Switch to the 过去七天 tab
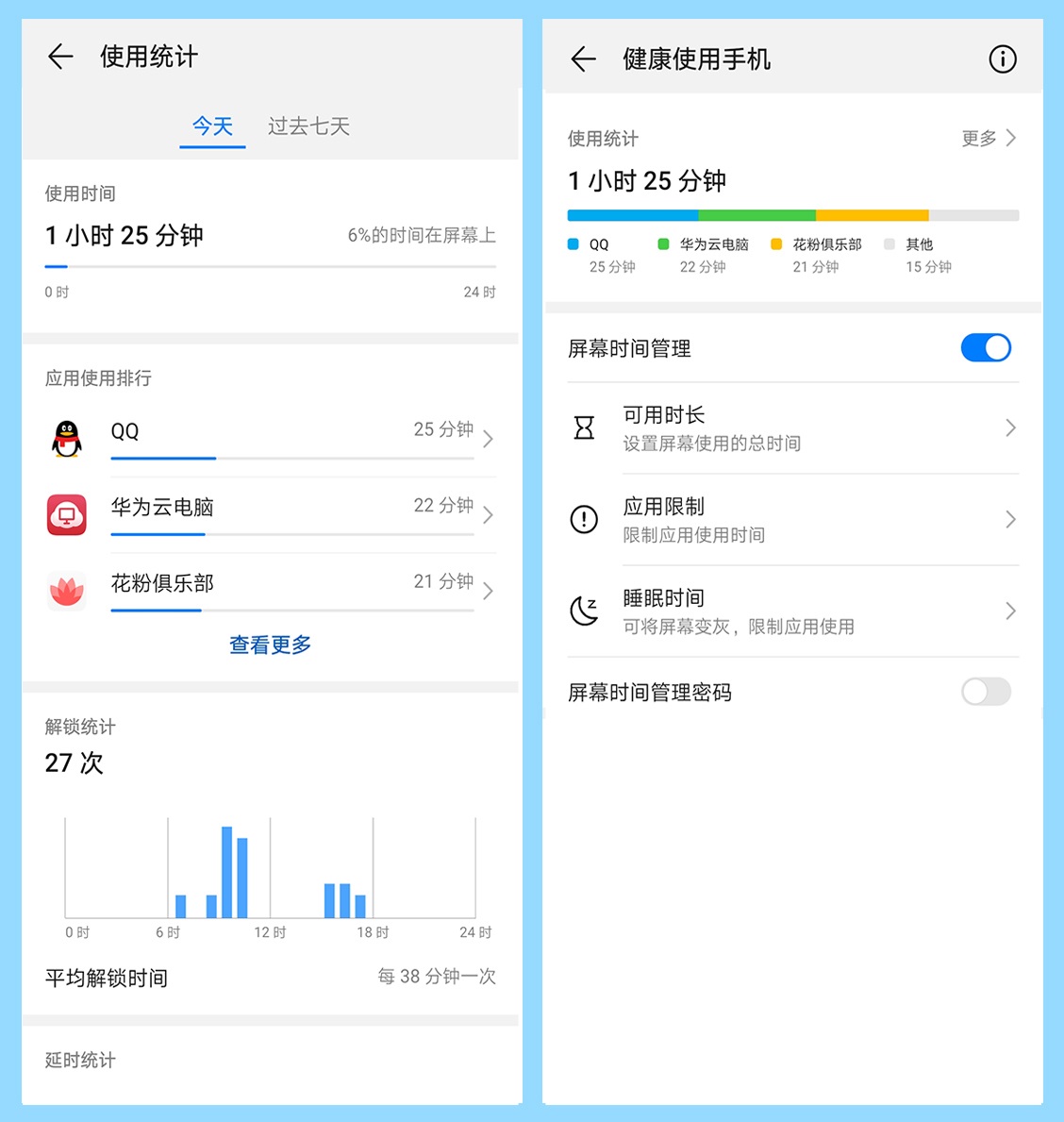1064x1122 pixels. (308, 126)
